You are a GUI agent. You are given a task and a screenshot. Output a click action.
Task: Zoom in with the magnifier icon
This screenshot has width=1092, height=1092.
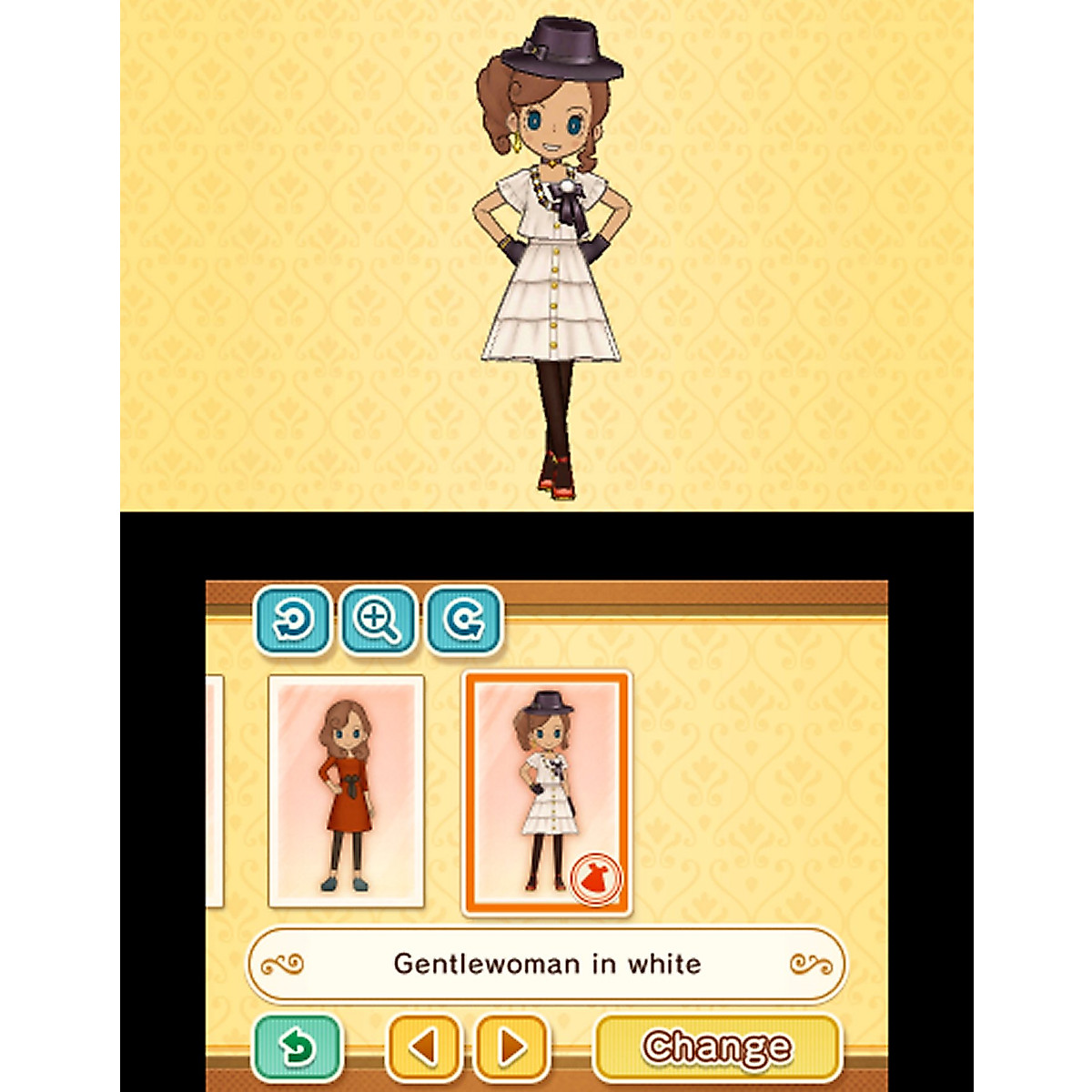378,622
